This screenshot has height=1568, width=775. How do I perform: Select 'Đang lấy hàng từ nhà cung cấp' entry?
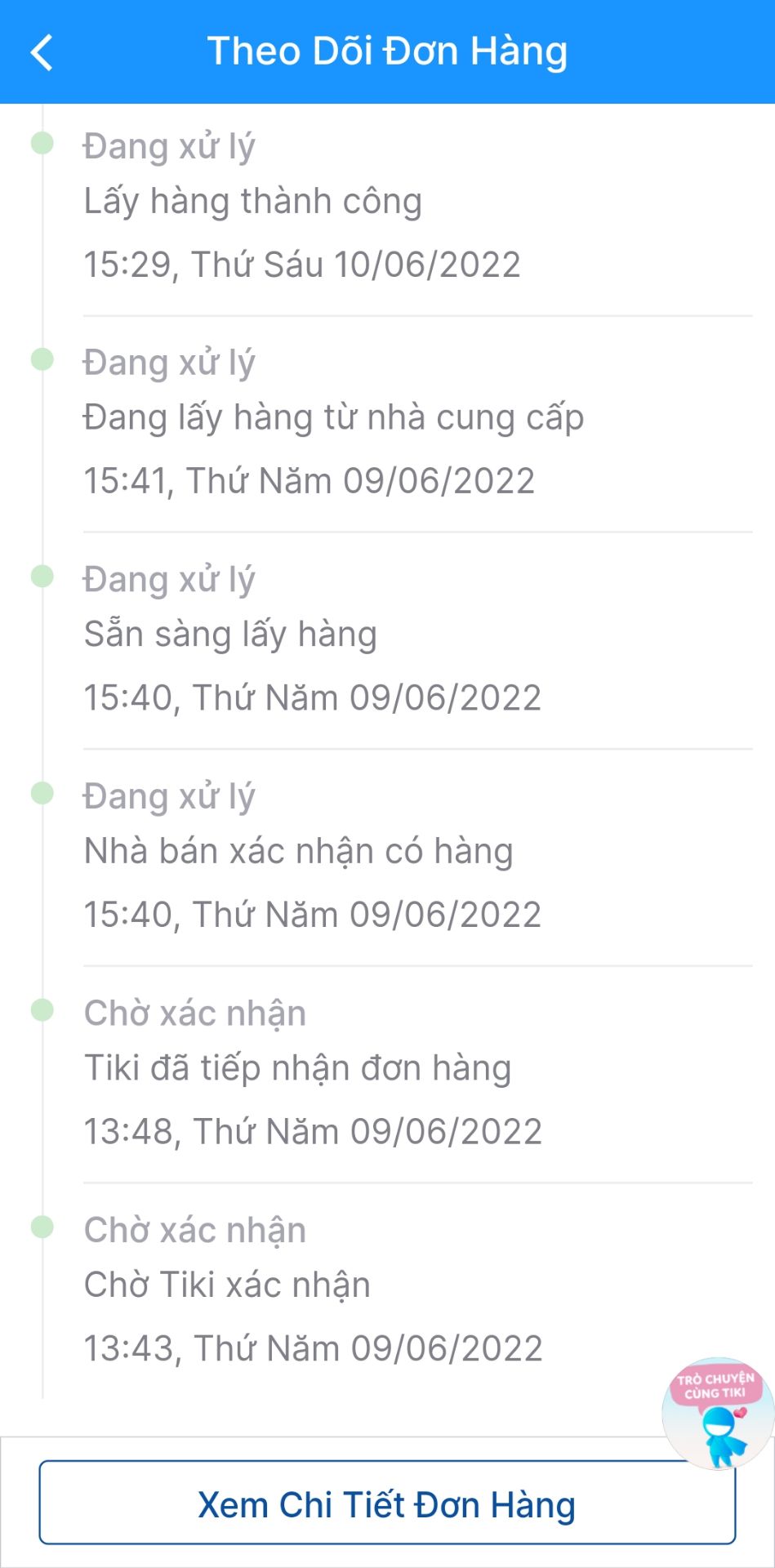[335, 418]
